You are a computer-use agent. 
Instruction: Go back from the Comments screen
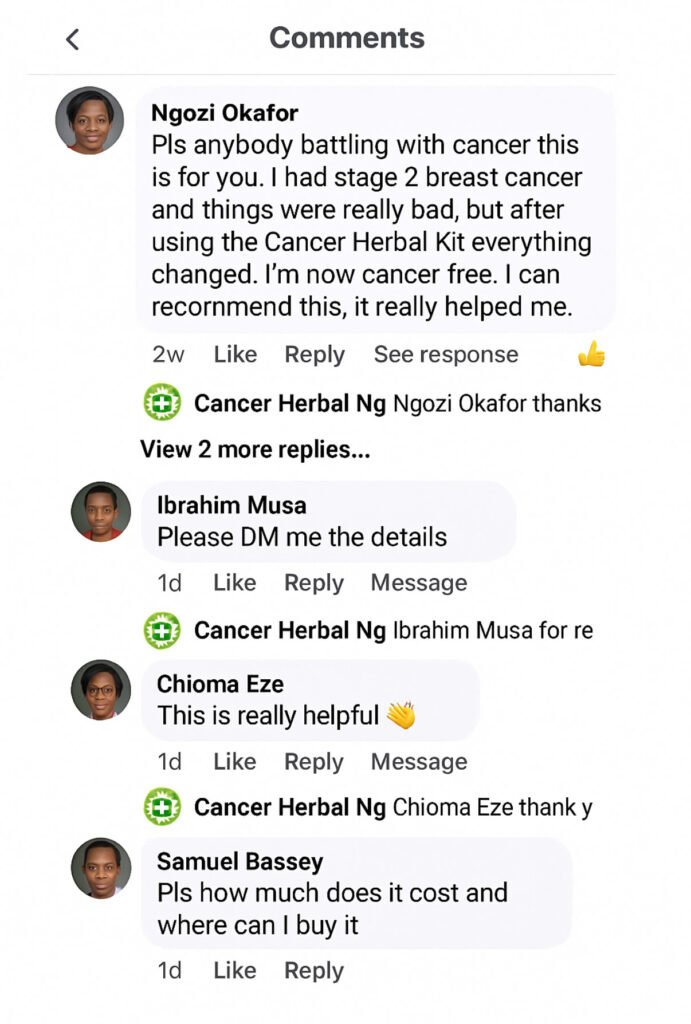click(71, 39)
